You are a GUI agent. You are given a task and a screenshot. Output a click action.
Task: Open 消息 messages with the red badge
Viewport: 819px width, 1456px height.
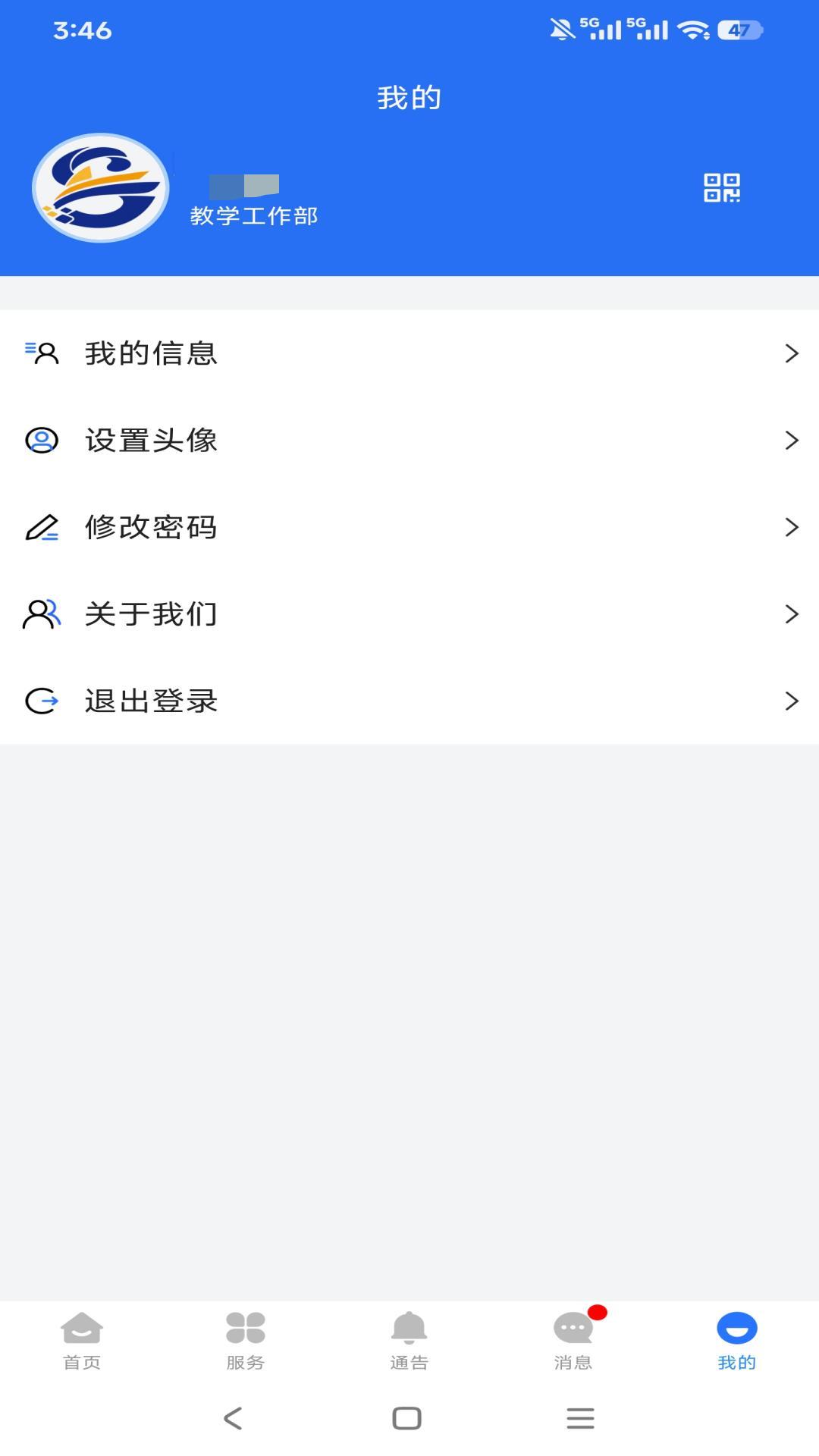click(573, 1329)
